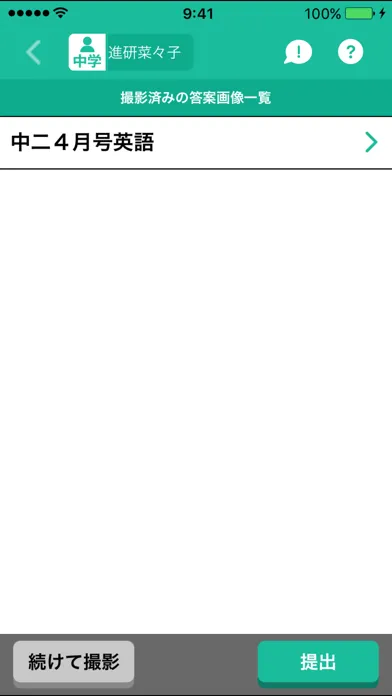The width and height of the screenshot is (392, 696).
Task: Open the 中二４月号英語 row
Action: (x=196, y=142)
